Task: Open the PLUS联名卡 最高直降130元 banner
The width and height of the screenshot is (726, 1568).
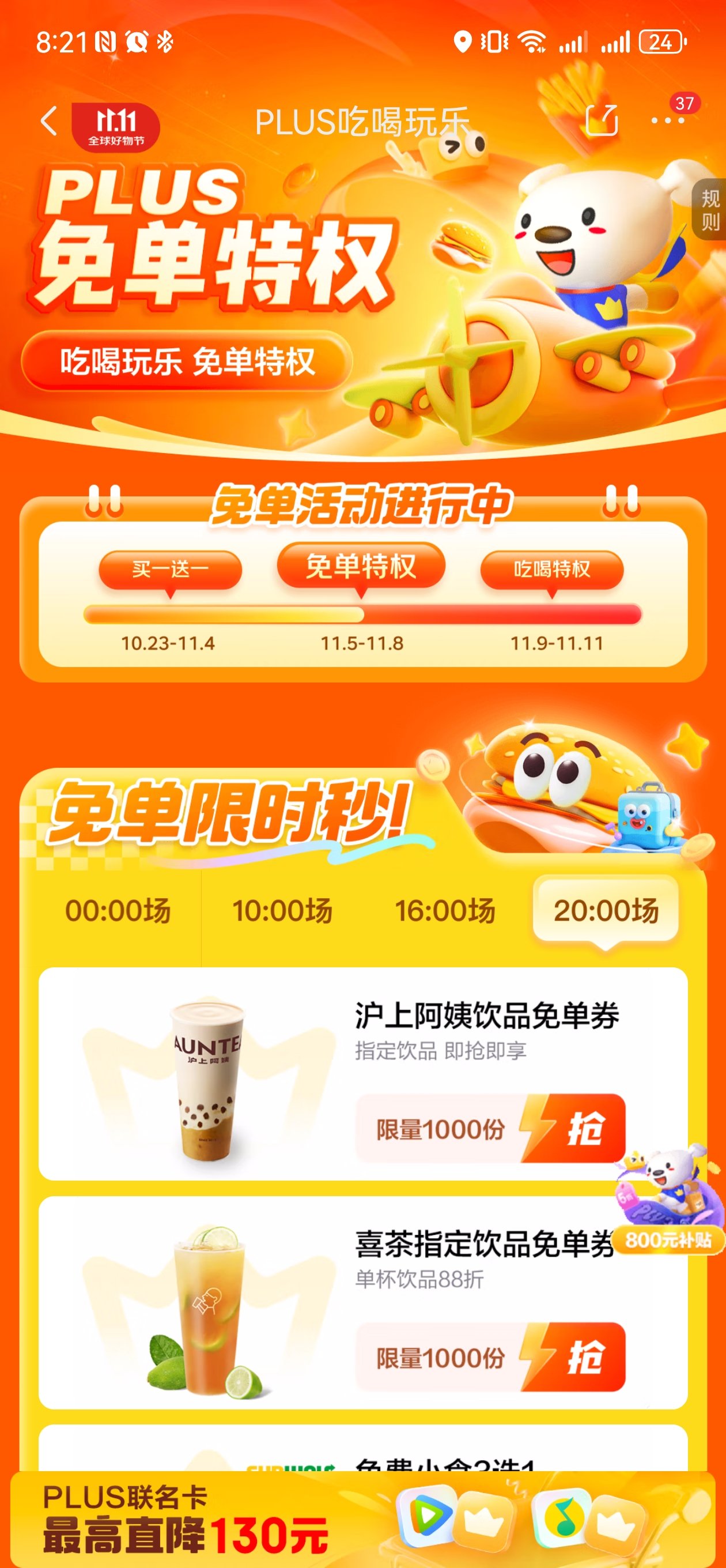Action: click(362, 1520)
